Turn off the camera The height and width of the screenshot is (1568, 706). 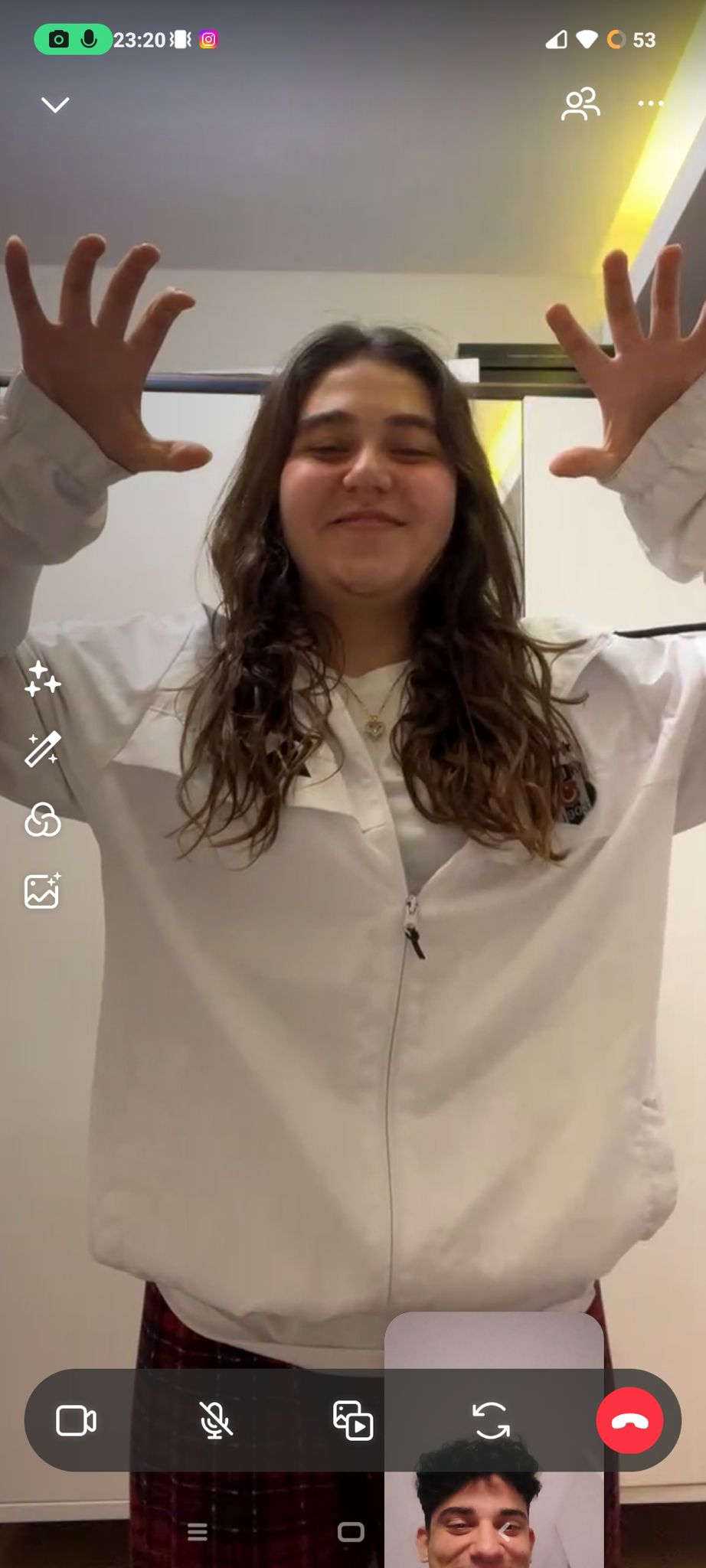point(77,1421)
